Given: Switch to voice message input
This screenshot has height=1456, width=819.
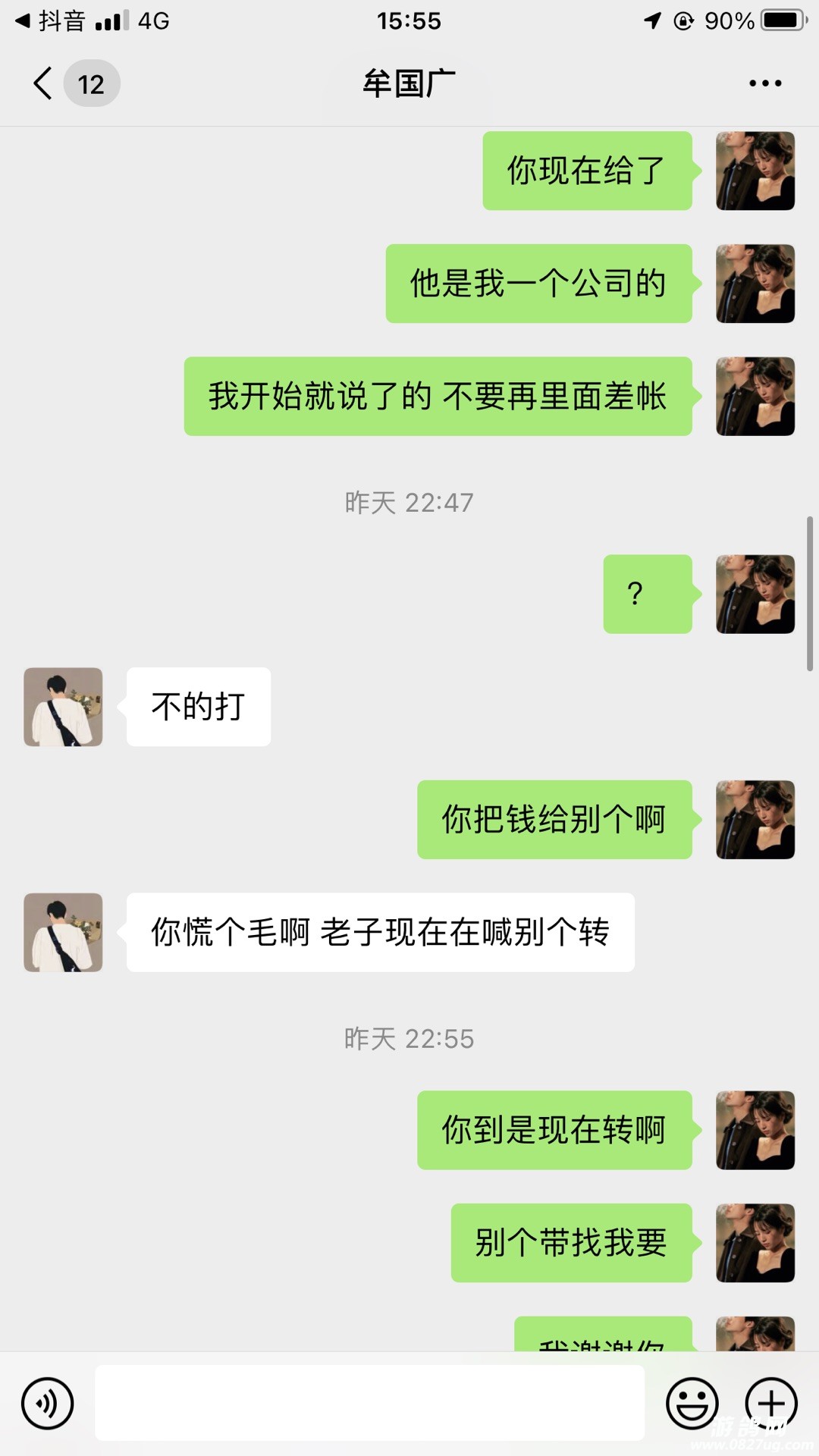Looking at the screenshot, I should [48, 1404].
